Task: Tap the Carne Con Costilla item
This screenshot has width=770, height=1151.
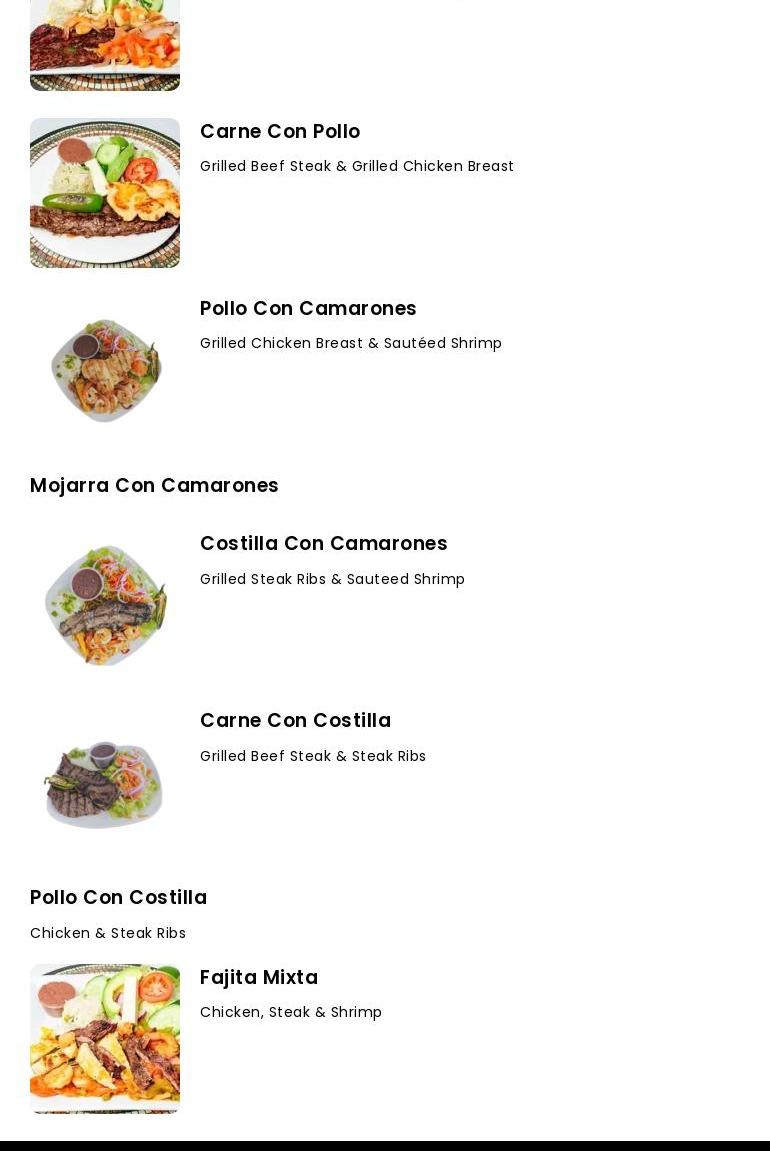Action: point(295,721)
